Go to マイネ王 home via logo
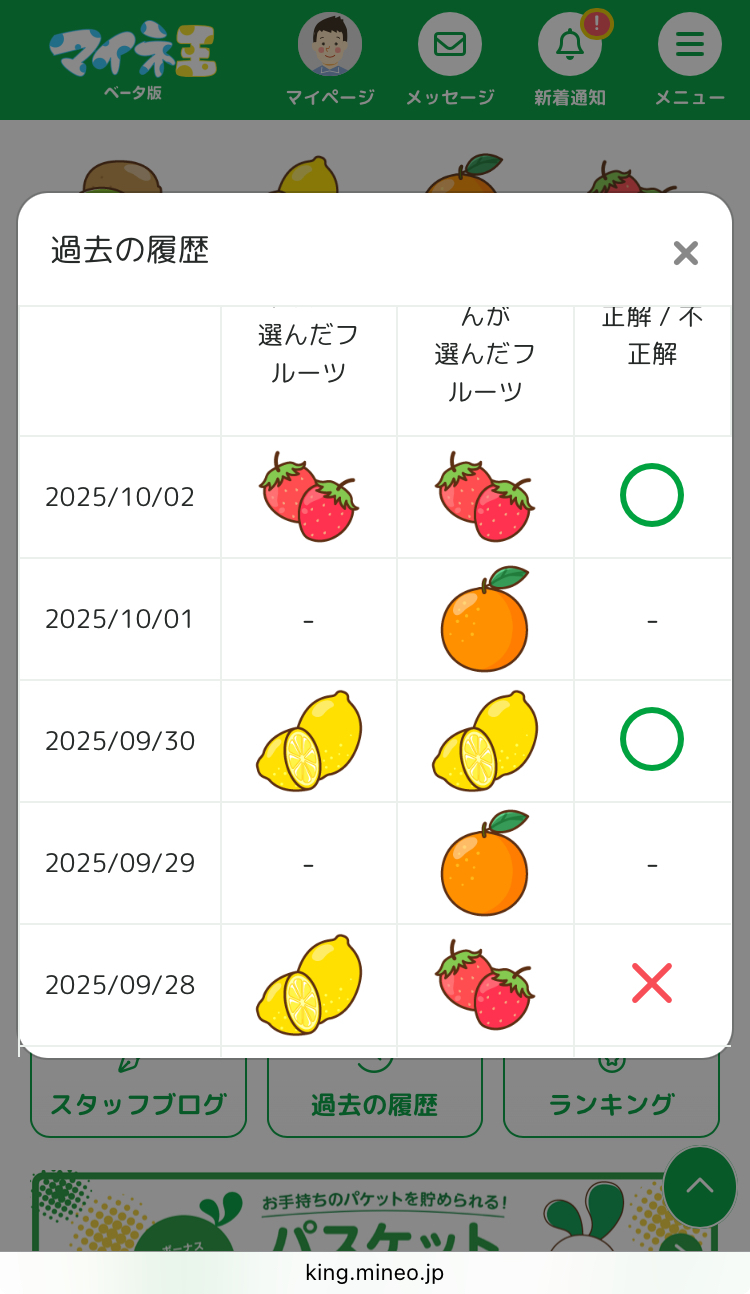Image resolution: width=750 pixels, height=1294 pixels. click(x=133, y=59)
